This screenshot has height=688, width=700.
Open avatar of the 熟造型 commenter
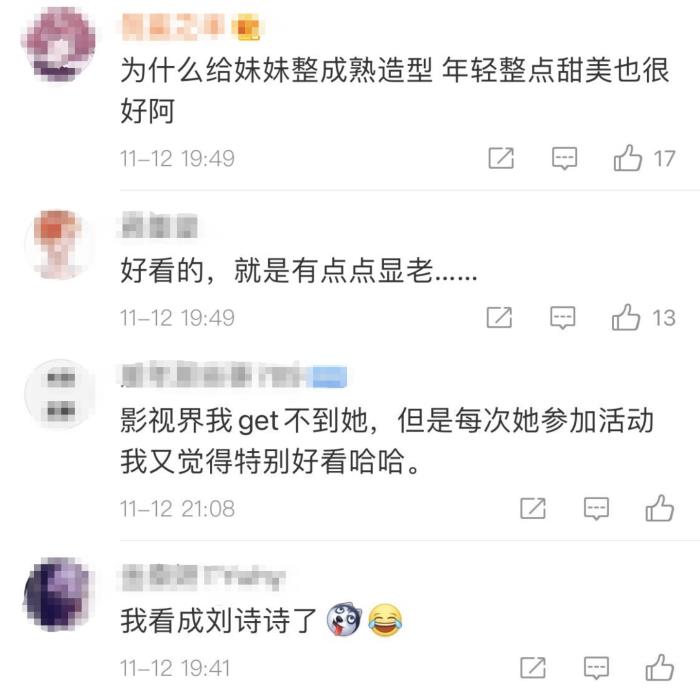60,45
